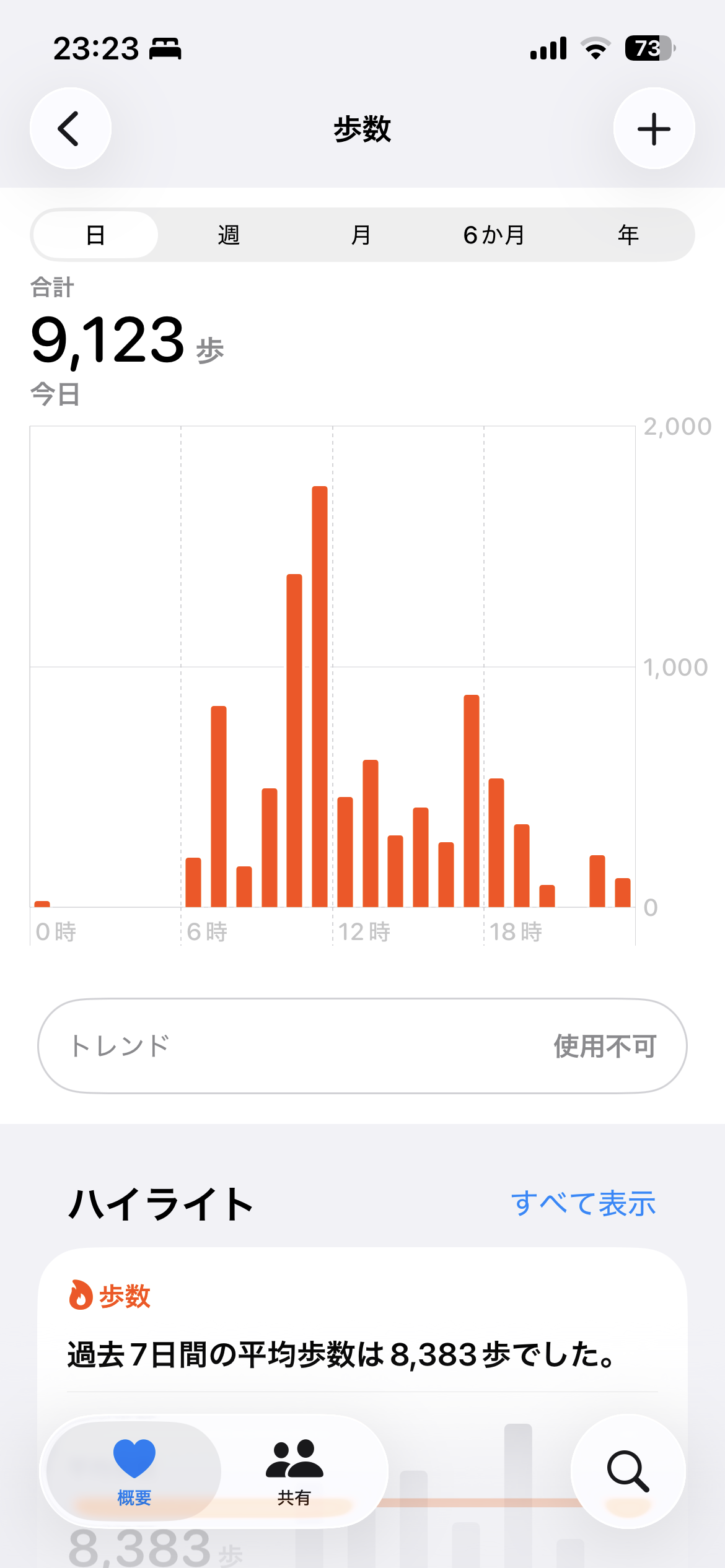Select the 日 time range
The width and height of the screenshot is (725, 1568).
click(95, 235)
